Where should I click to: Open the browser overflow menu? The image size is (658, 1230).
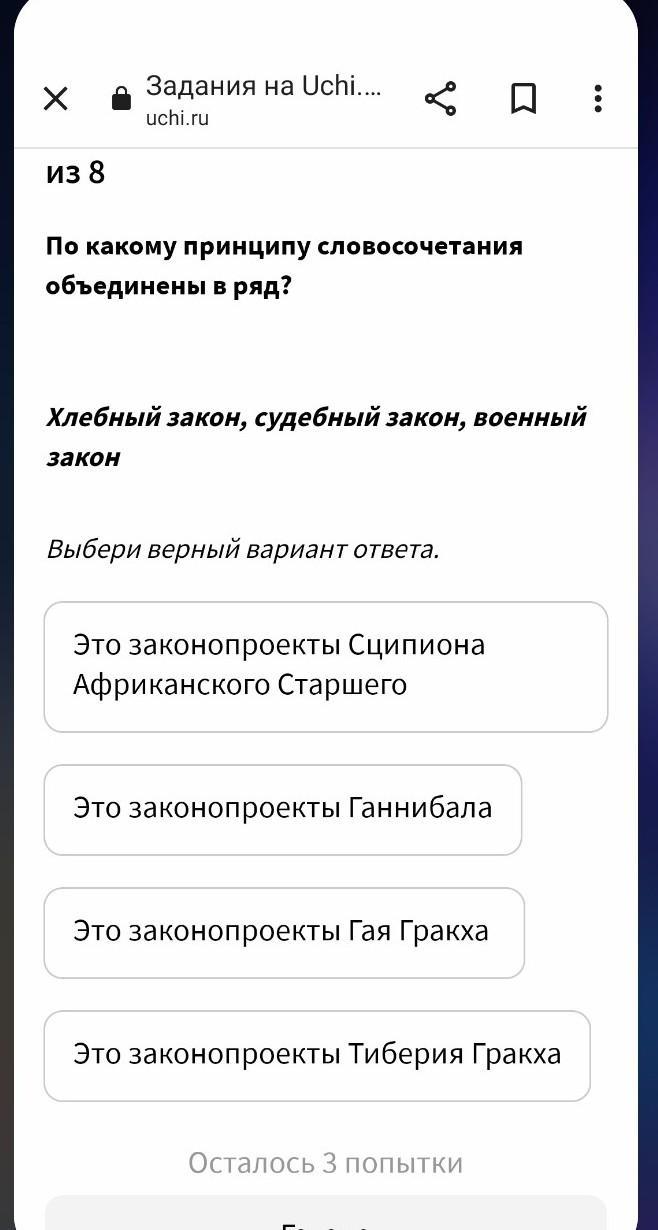(x=598, y=99)
